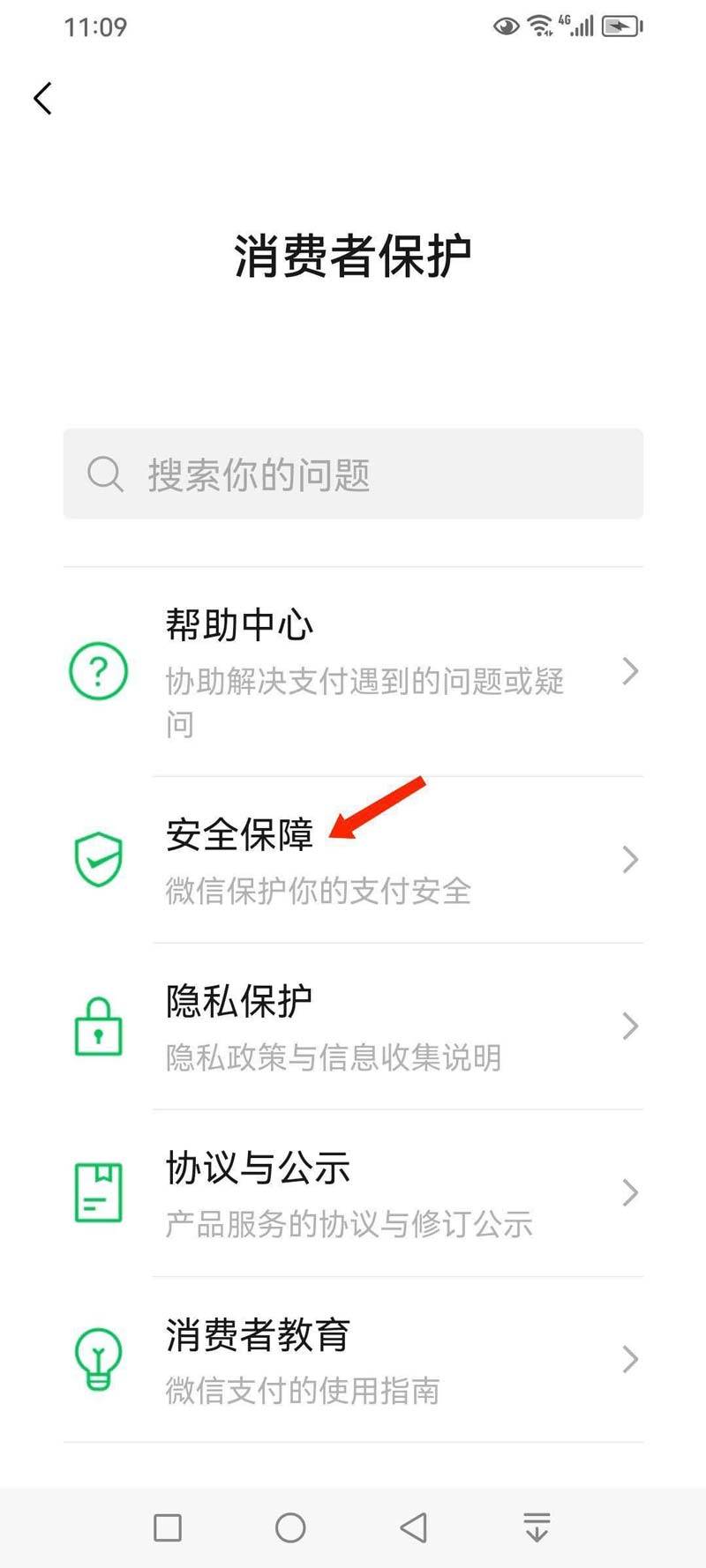Open 帮助中心 help center
Image resolution: width=706 pixels, height=1568 pixels.
point(353,672)
